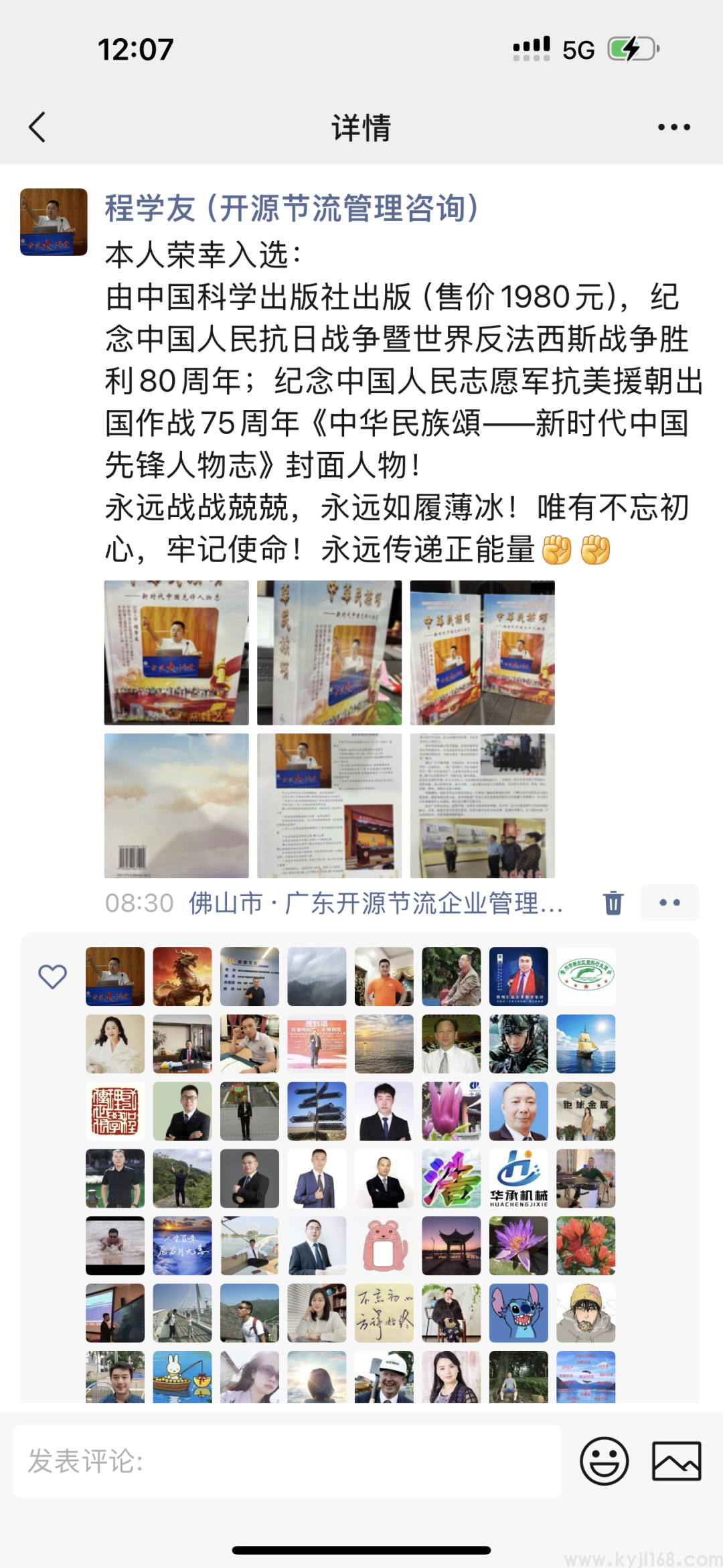The height and width of the screenshot is (1568, 723).
Task: Open the 佛山市 · 广东开源节流企业管理 location link
Action: click(x=375, y=903)
